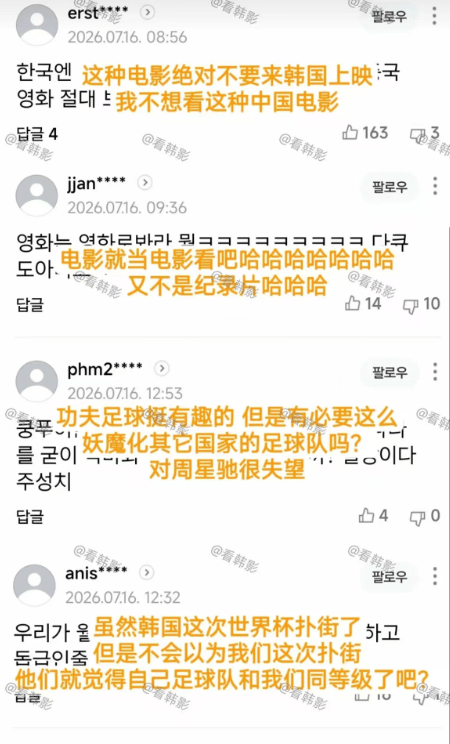Image resolution: width=450 pixels, height=744 pixels.
Task: Dislike the phm2**** comment with 0 dislikes
Action: pyautogui.click(x=417, y=518)
